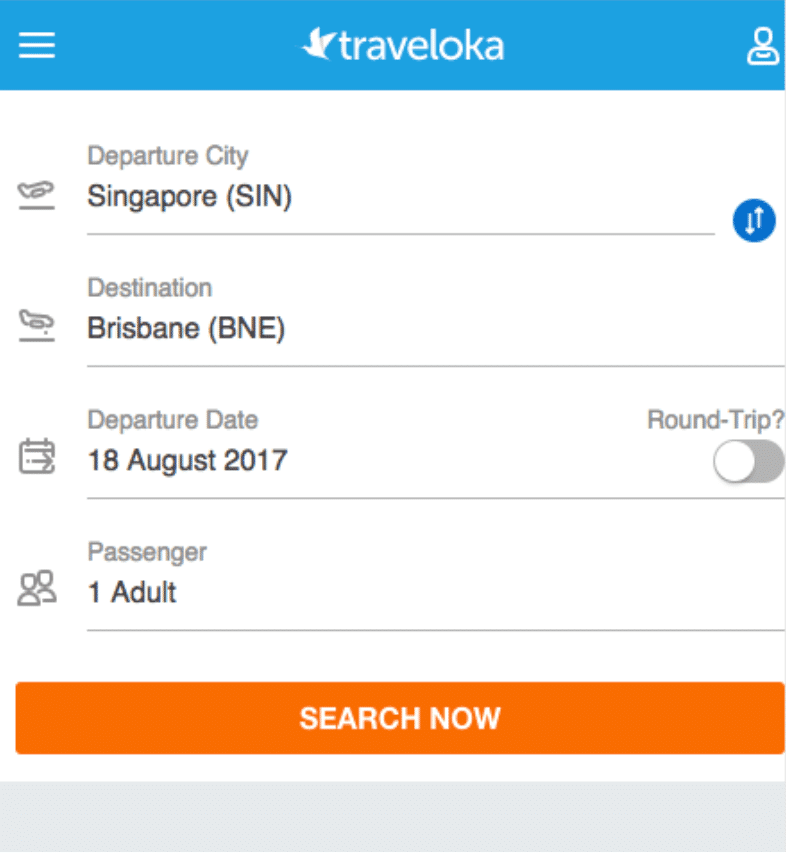Open the hamburger drawer menu
This screenshot has width=786, height=864.
[37, 46]
